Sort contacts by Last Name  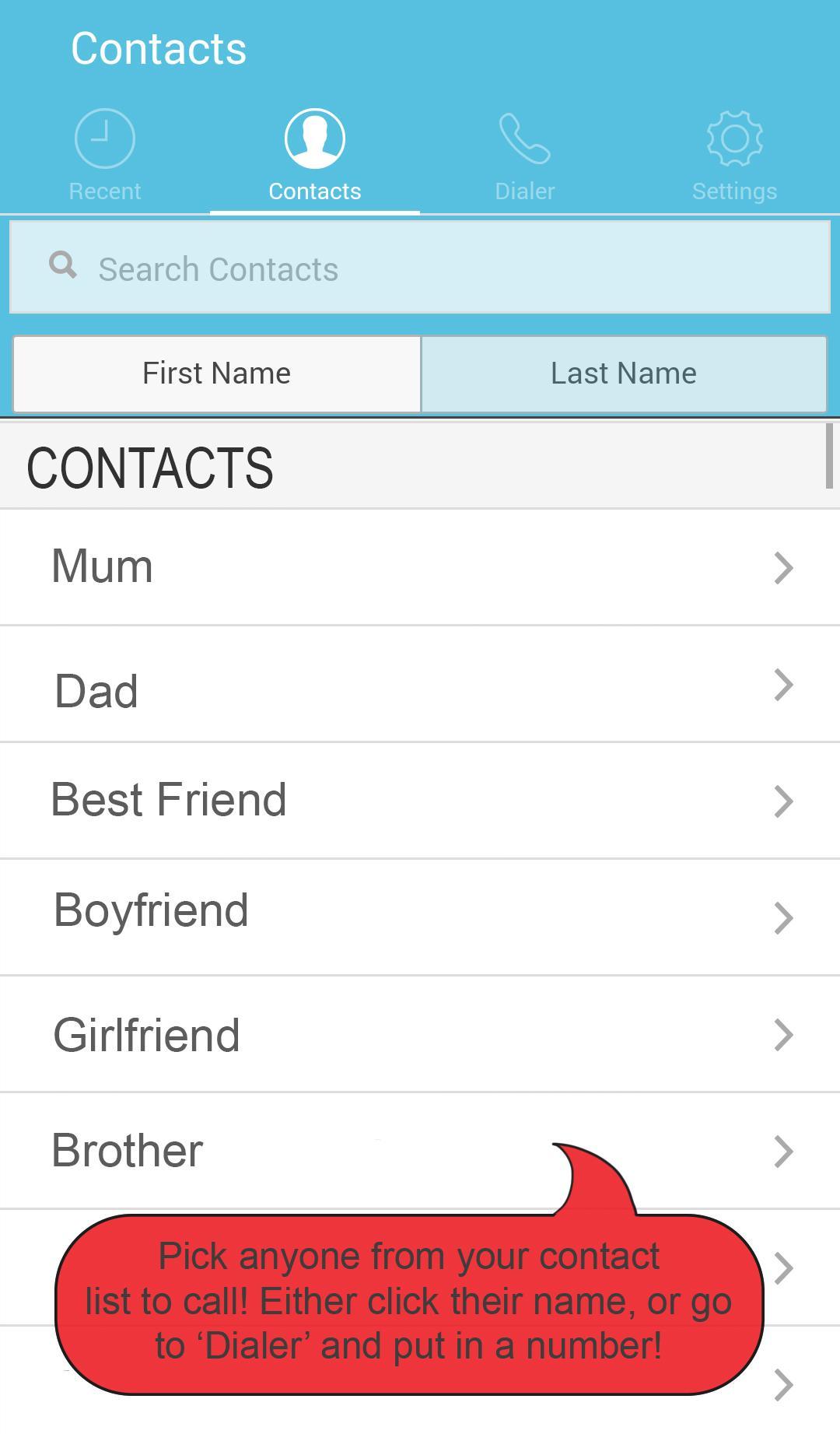624,373
